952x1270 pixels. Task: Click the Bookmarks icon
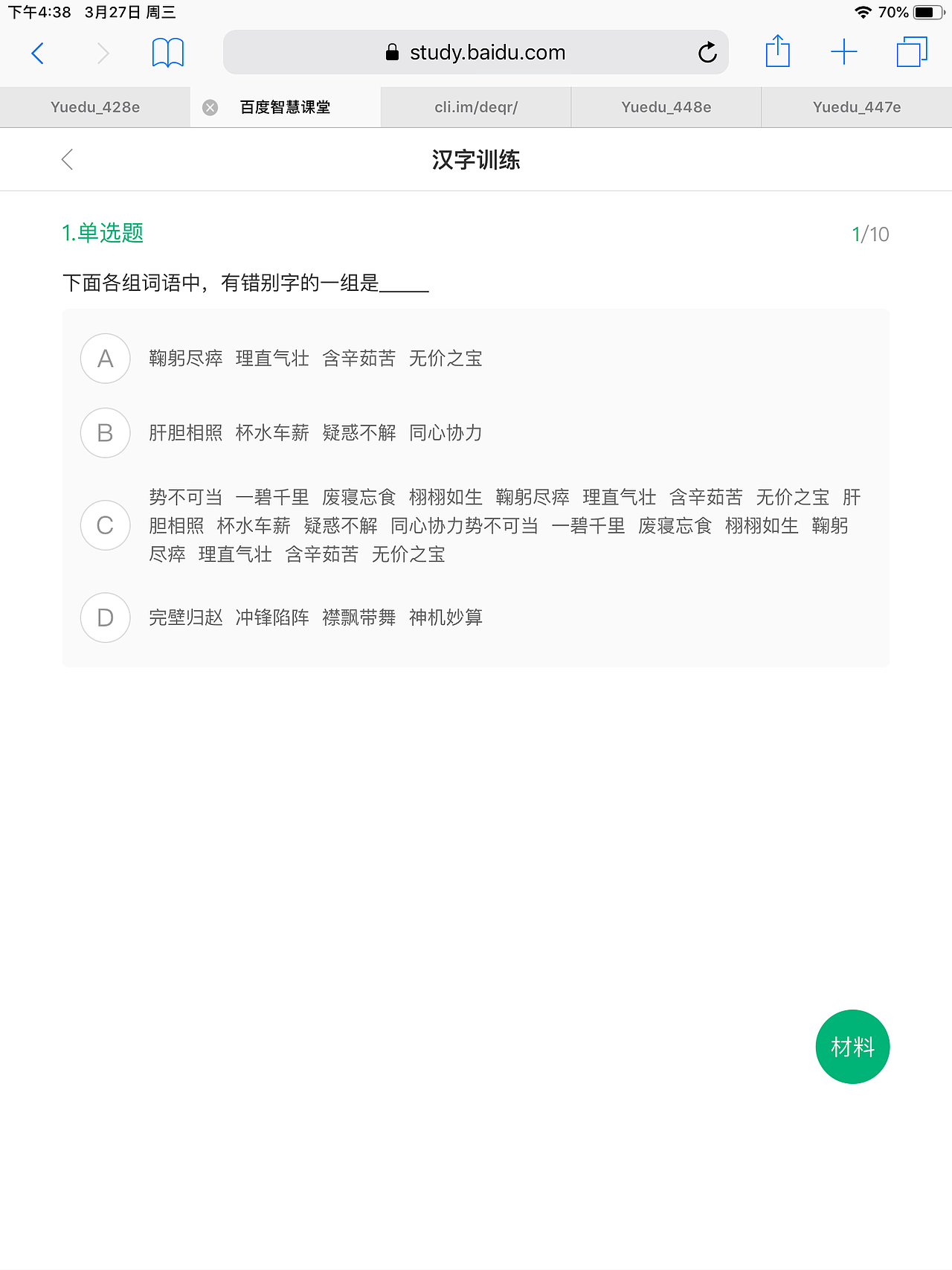[x=167, y=52]
